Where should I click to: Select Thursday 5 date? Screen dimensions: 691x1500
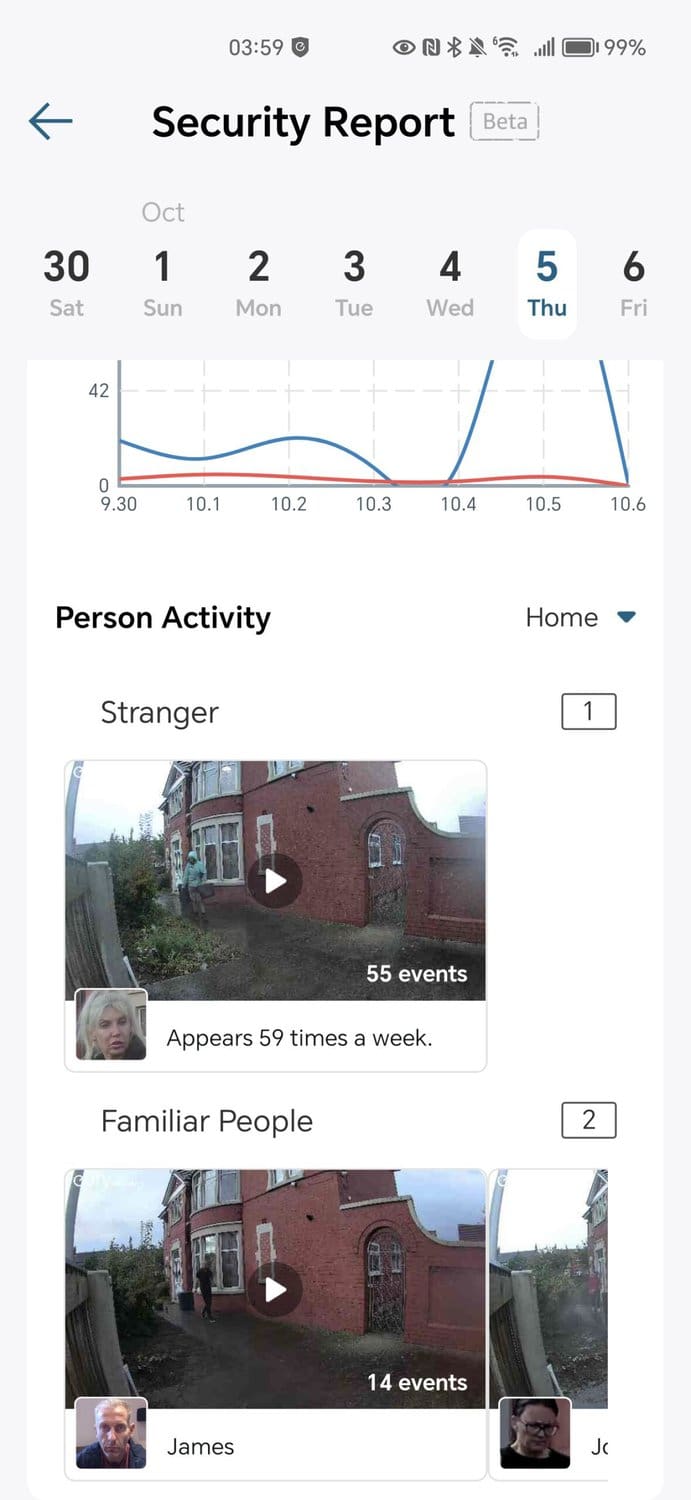[546, 282]
